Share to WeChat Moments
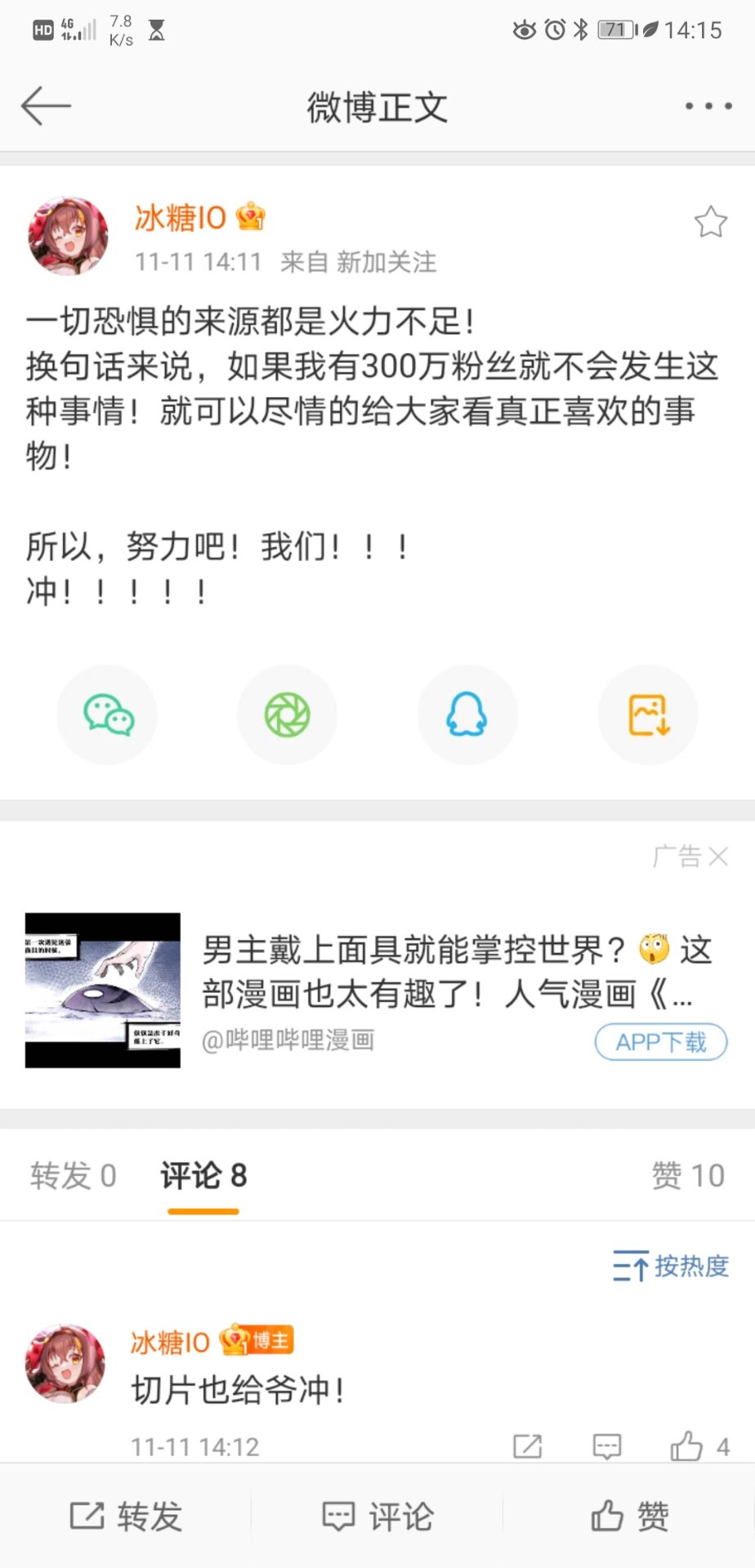This screenshot has width=755, height=1568. coord(287,715)
